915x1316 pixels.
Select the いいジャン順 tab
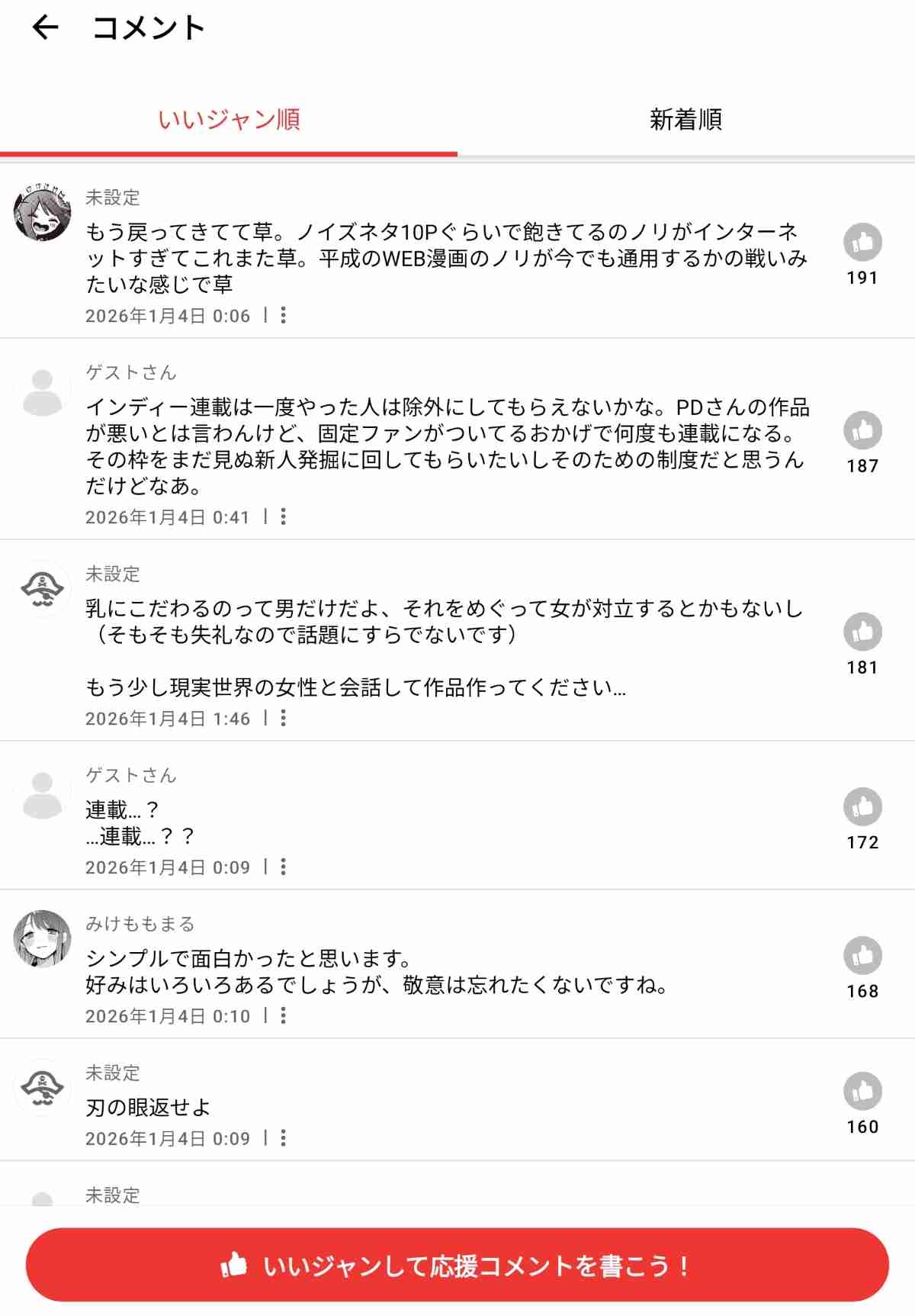[x=229, y=120]
